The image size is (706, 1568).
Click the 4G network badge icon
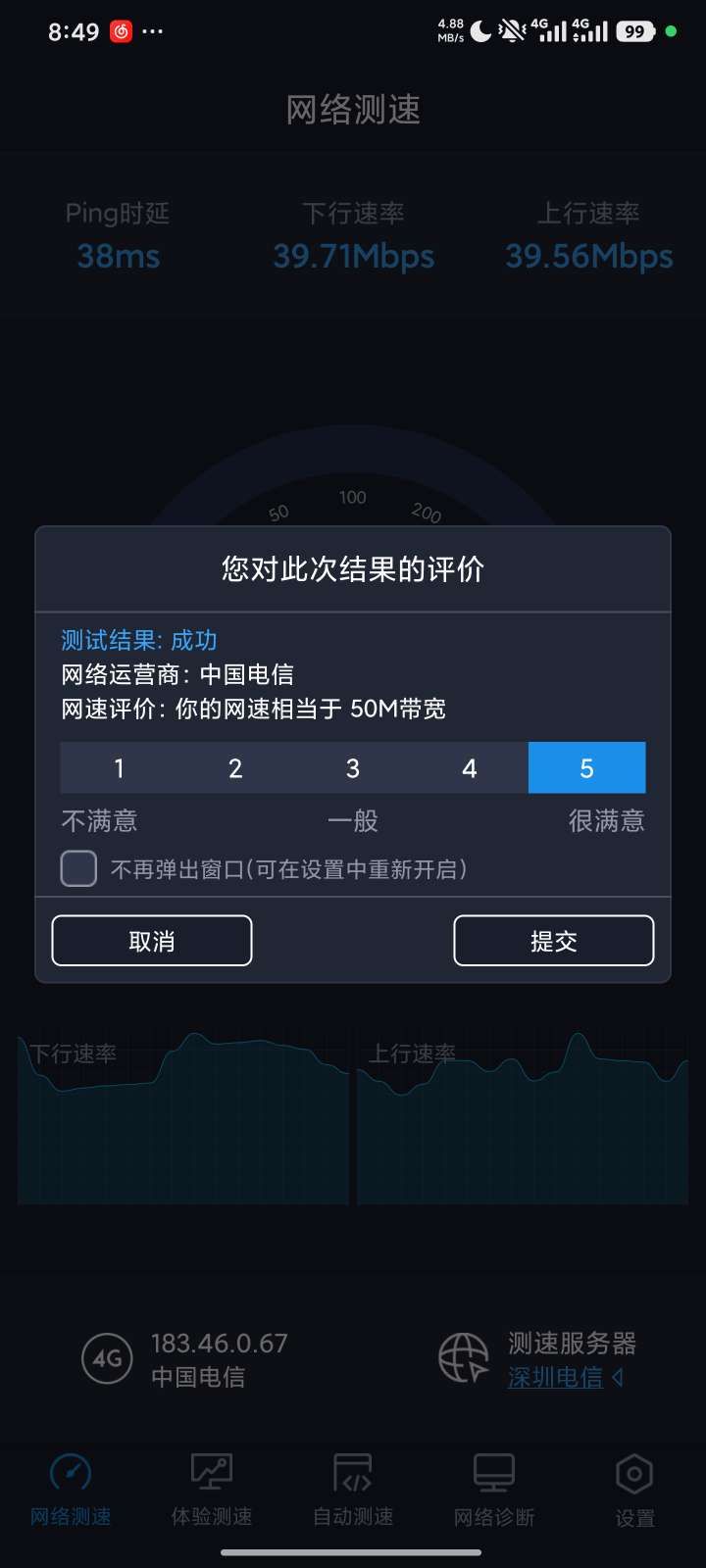click(x=107, y=1360)
